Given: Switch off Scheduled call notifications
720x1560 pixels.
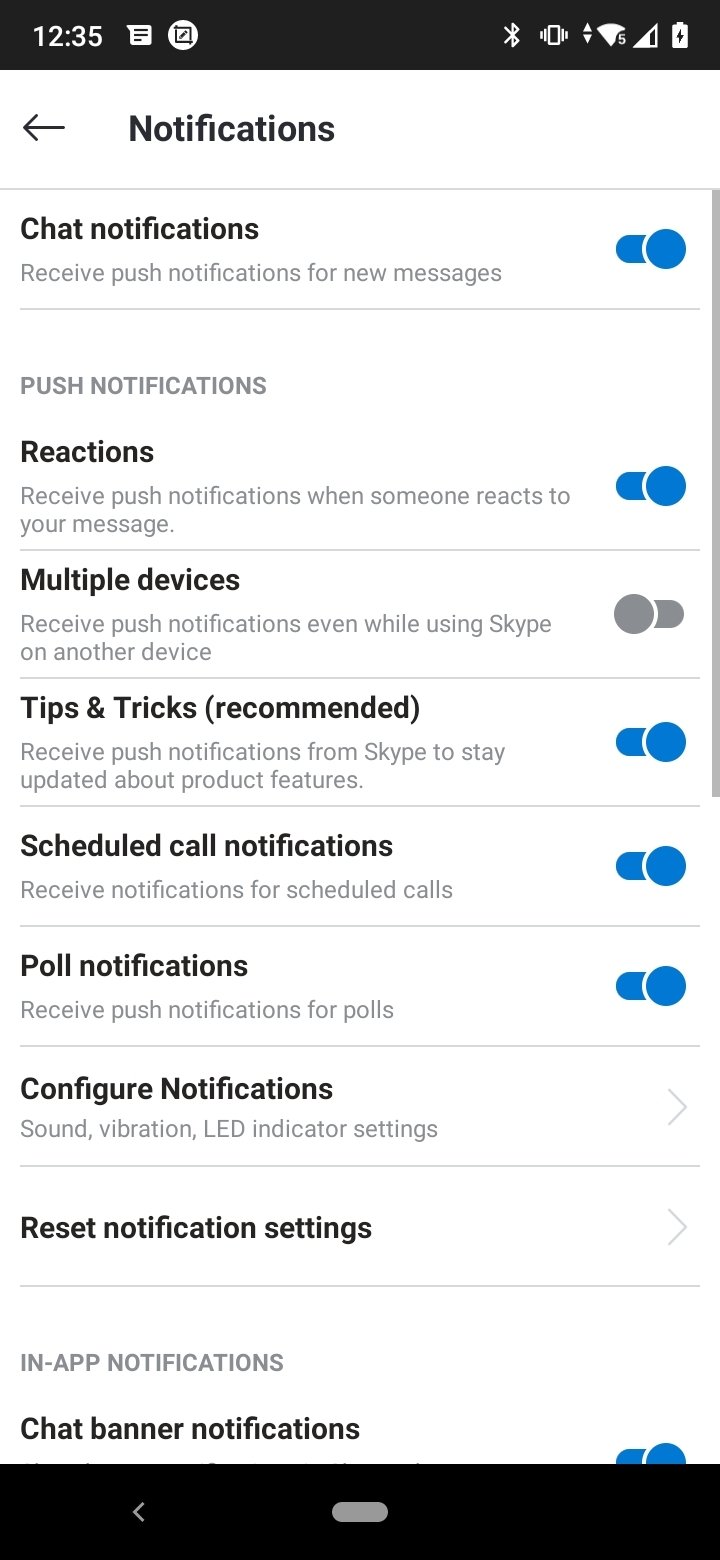Looking at the screenshot, I should tap(650, 866).
